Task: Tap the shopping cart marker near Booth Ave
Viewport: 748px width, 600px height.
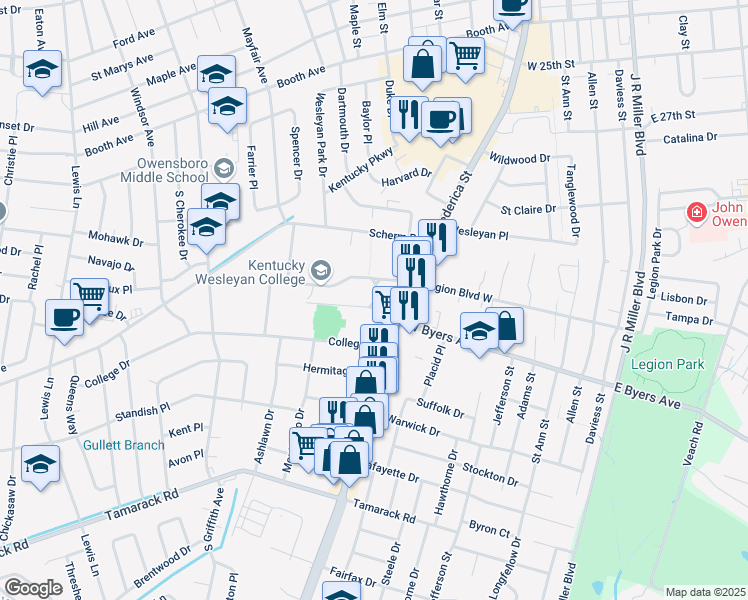Action: (x=465, y=58)
